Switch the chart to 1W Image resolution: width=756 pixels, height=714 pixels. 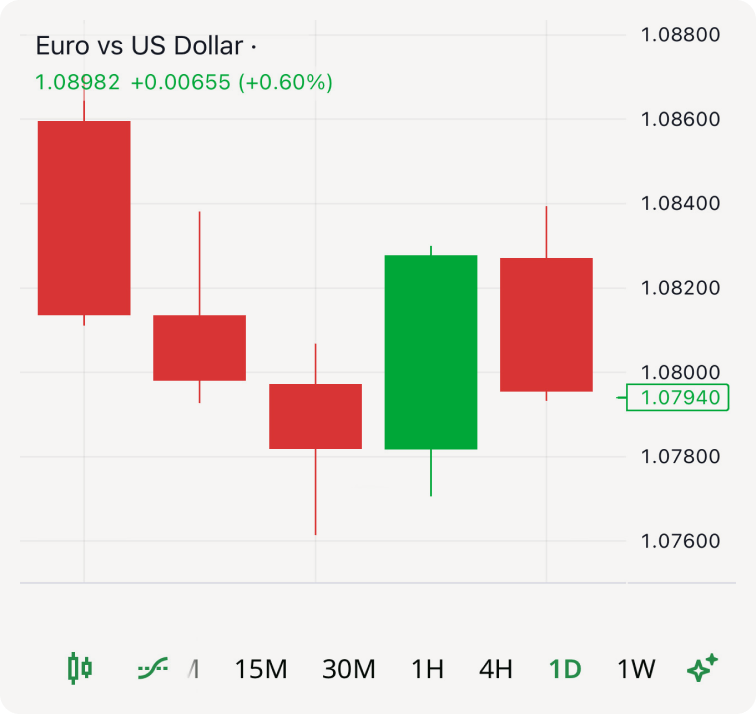636,669
